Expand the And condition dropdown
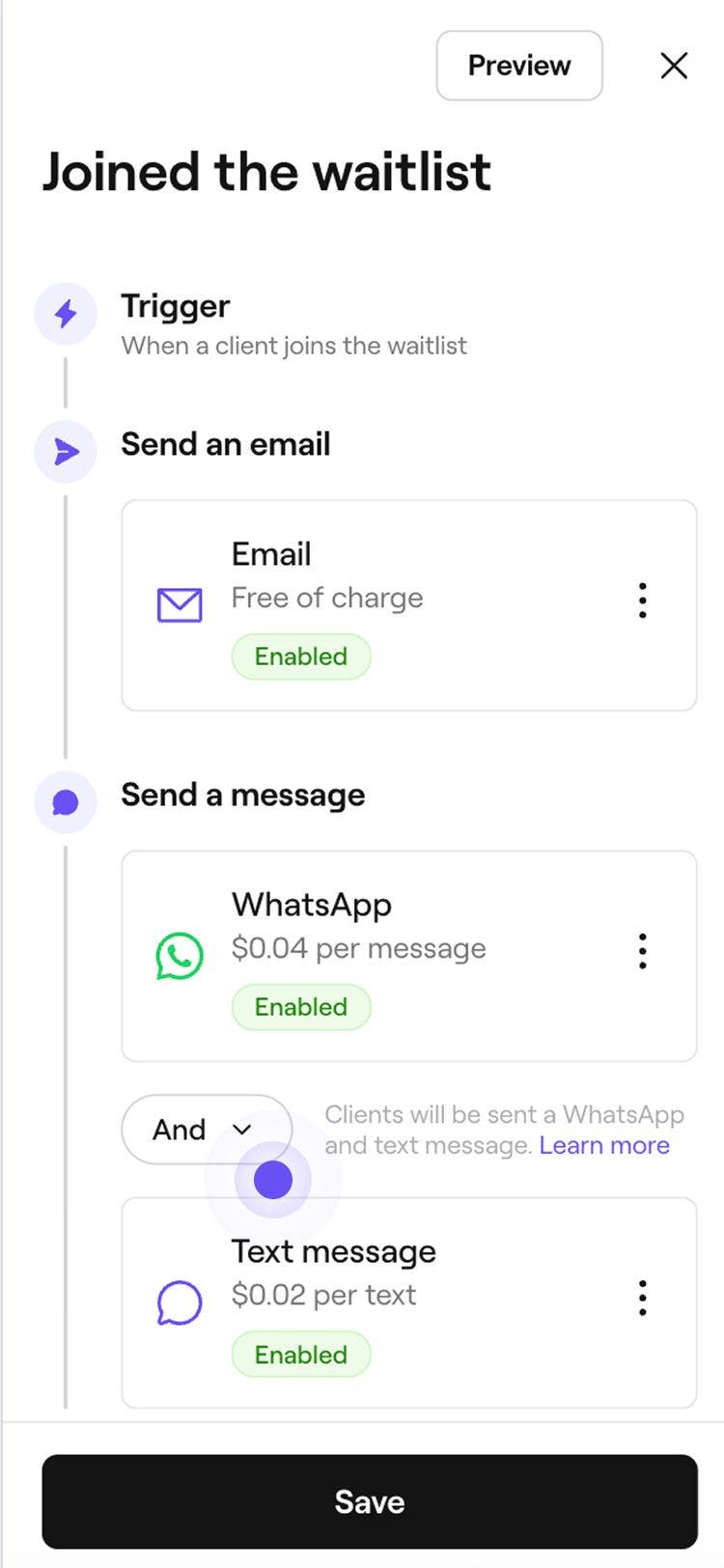The image size is (724, 1568). tap(206, 1130)
